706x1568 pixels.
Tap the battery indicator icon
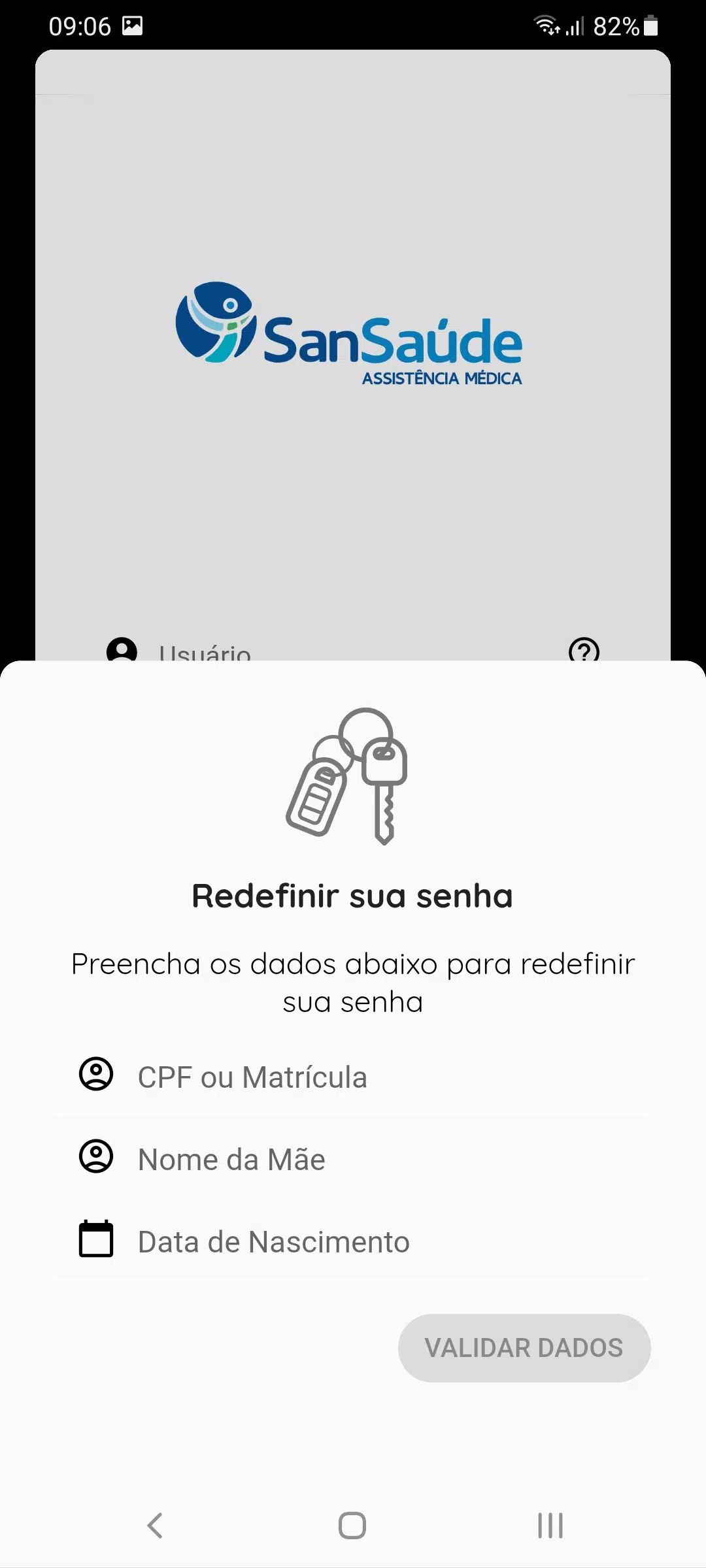coord(650,26)
